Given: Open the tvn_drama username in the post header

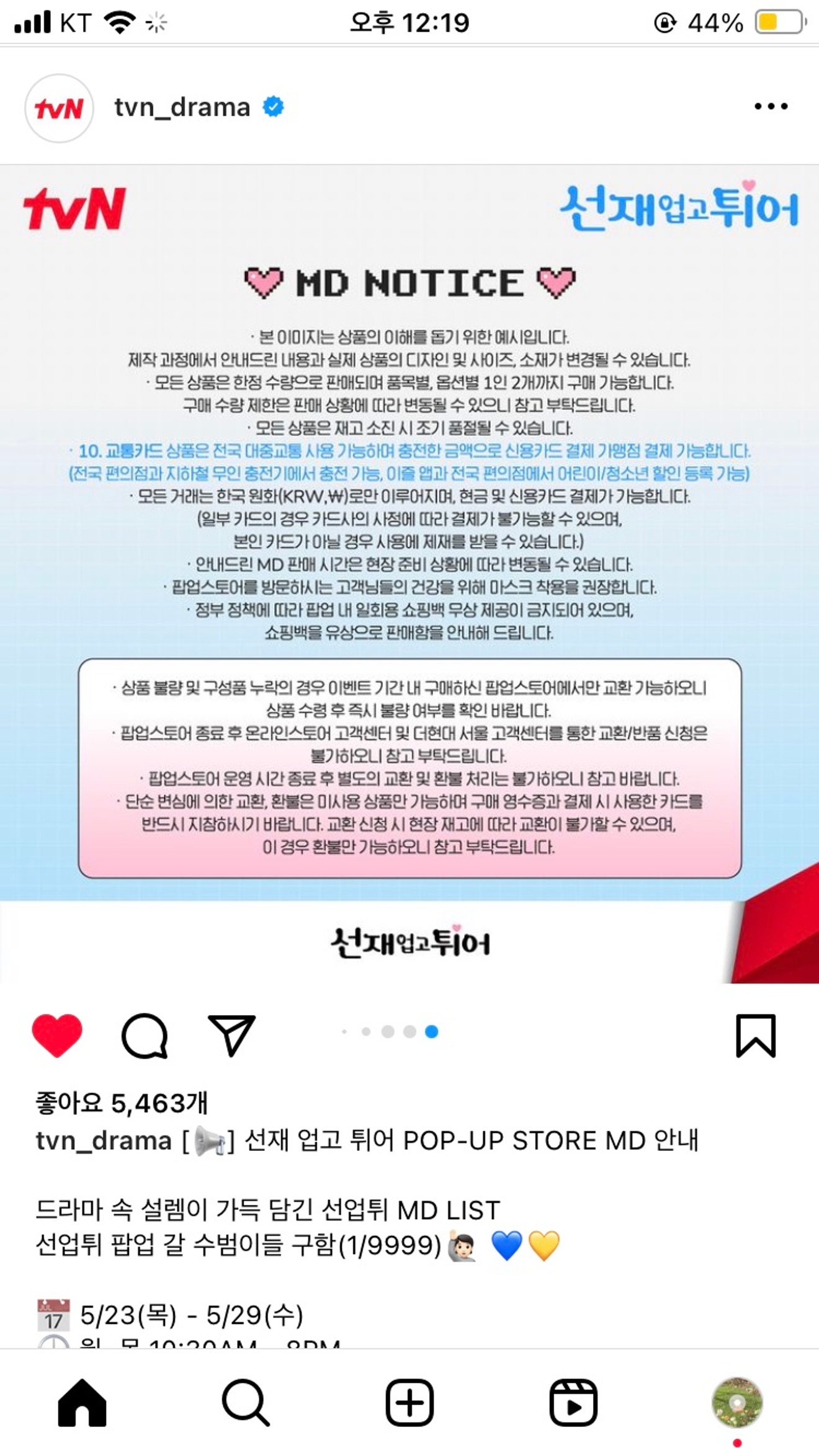Looking at the screenshot, I should click(182, 107).
